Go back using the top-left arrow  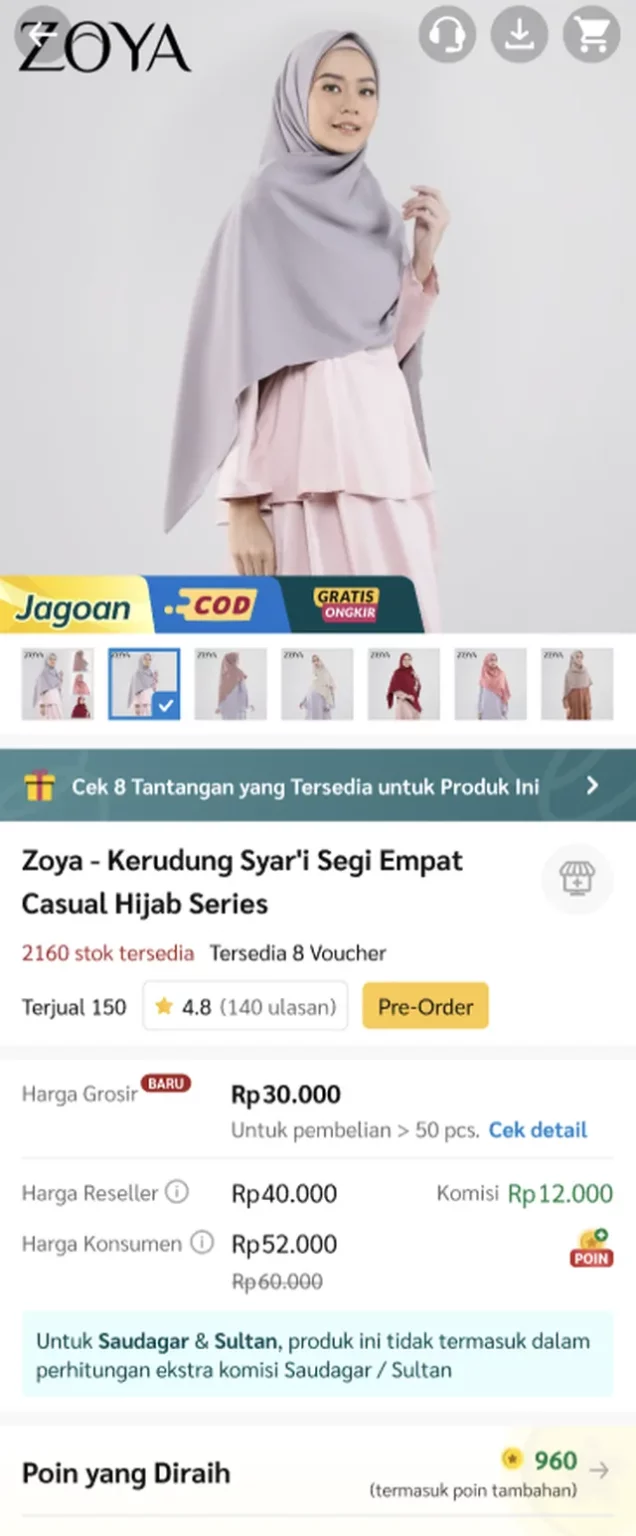coord(40,35)
